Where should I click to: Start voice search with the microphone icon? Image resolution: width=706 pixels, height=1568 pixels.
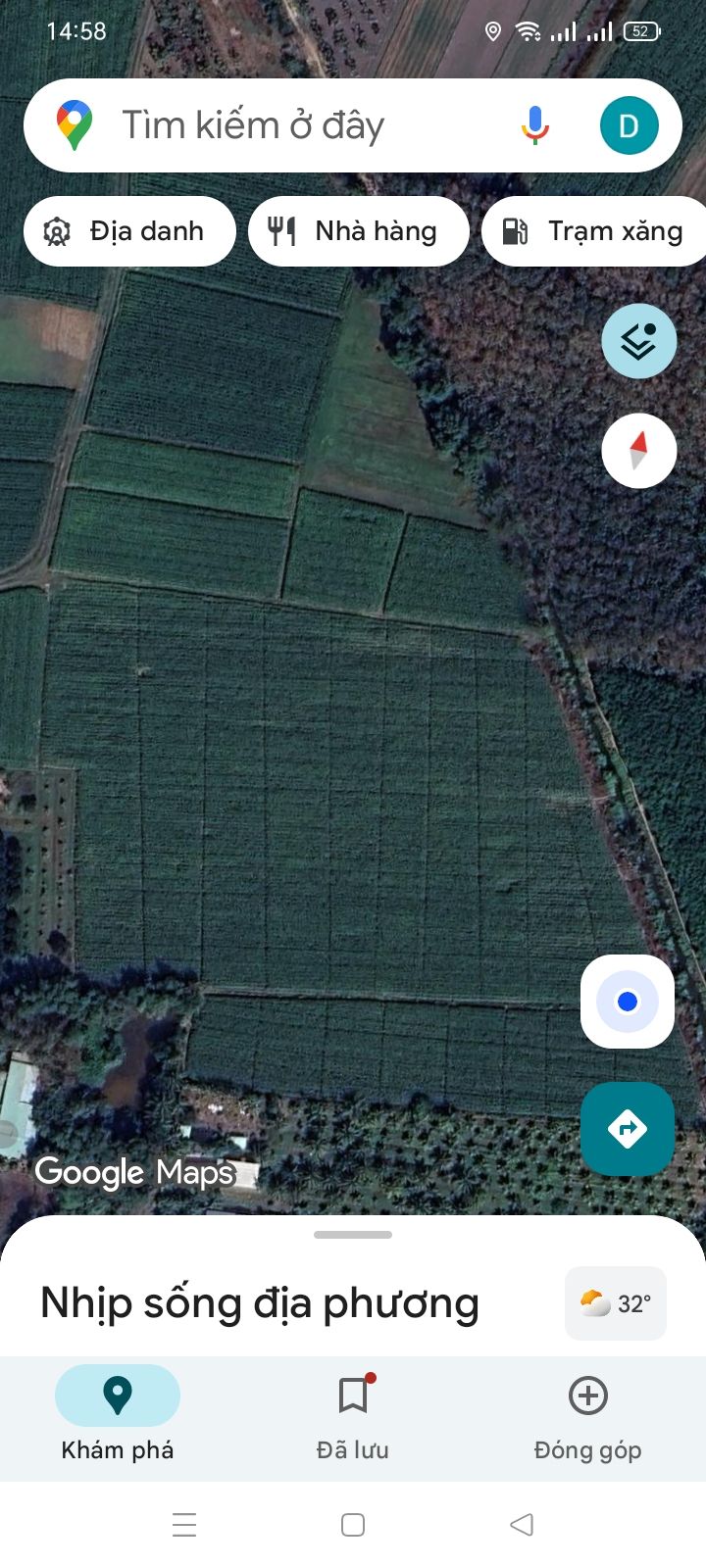point(534,125)
